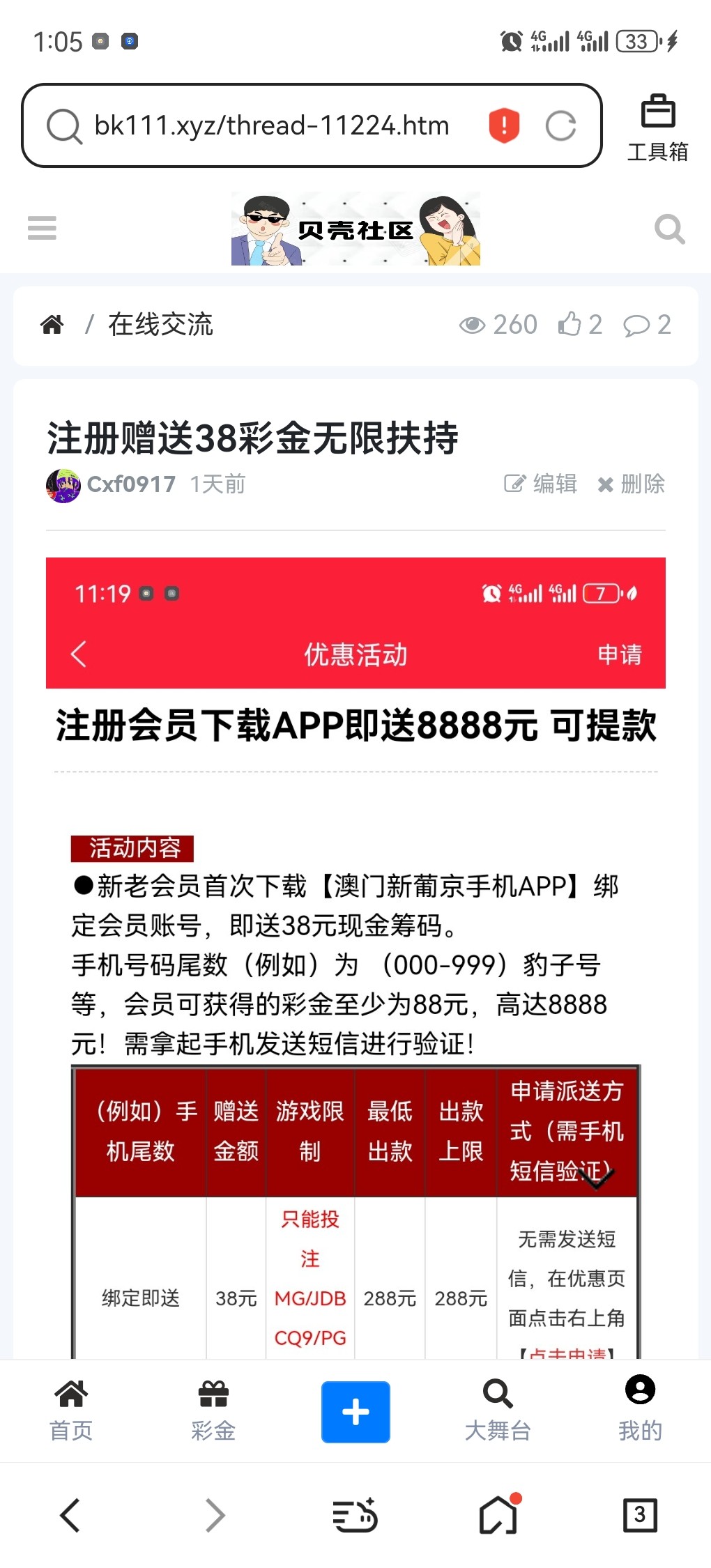Go to the forum home breadcrumb icon

[52, 325]
